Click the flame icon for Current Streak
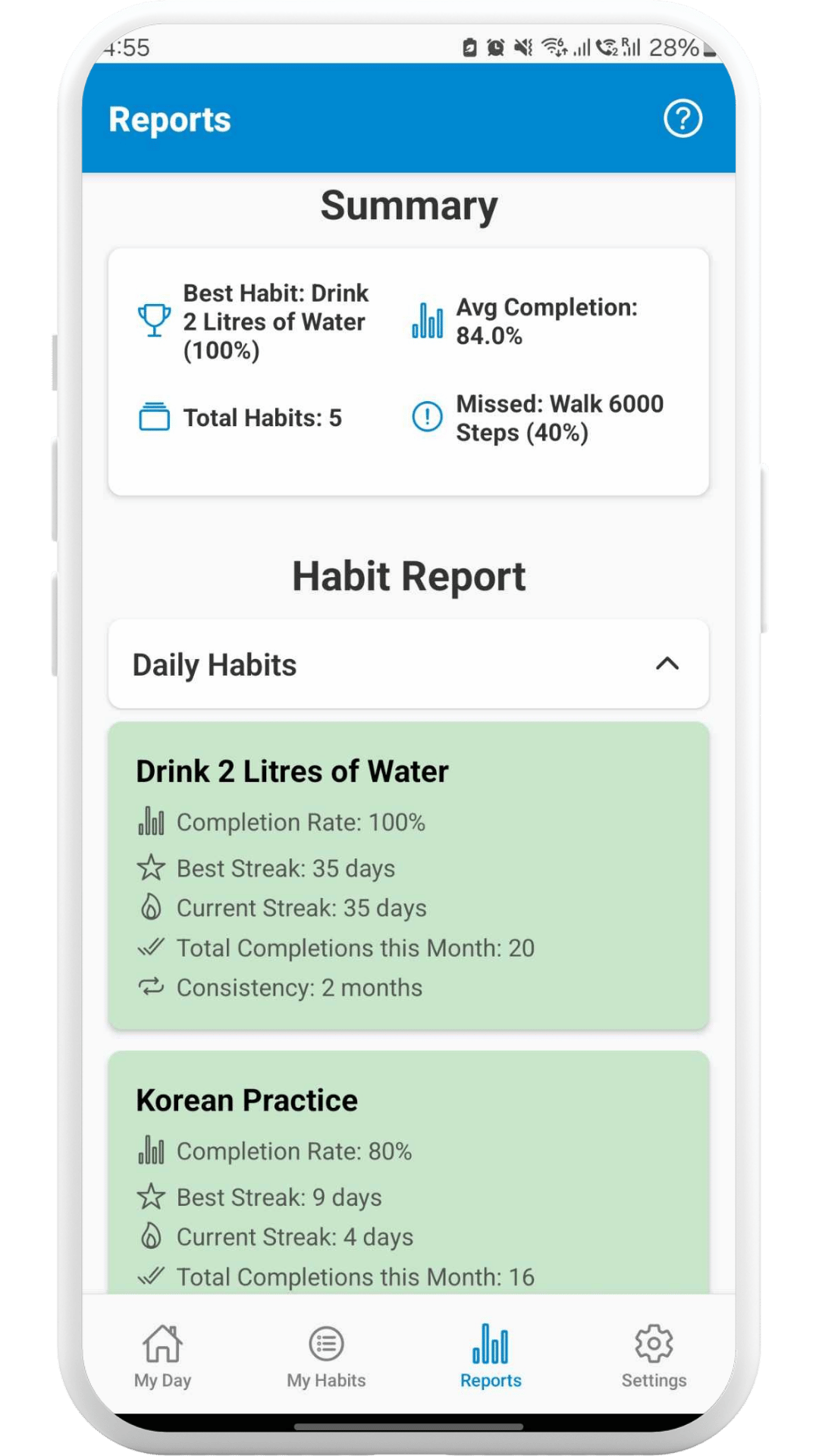 (x=151, y=908)
